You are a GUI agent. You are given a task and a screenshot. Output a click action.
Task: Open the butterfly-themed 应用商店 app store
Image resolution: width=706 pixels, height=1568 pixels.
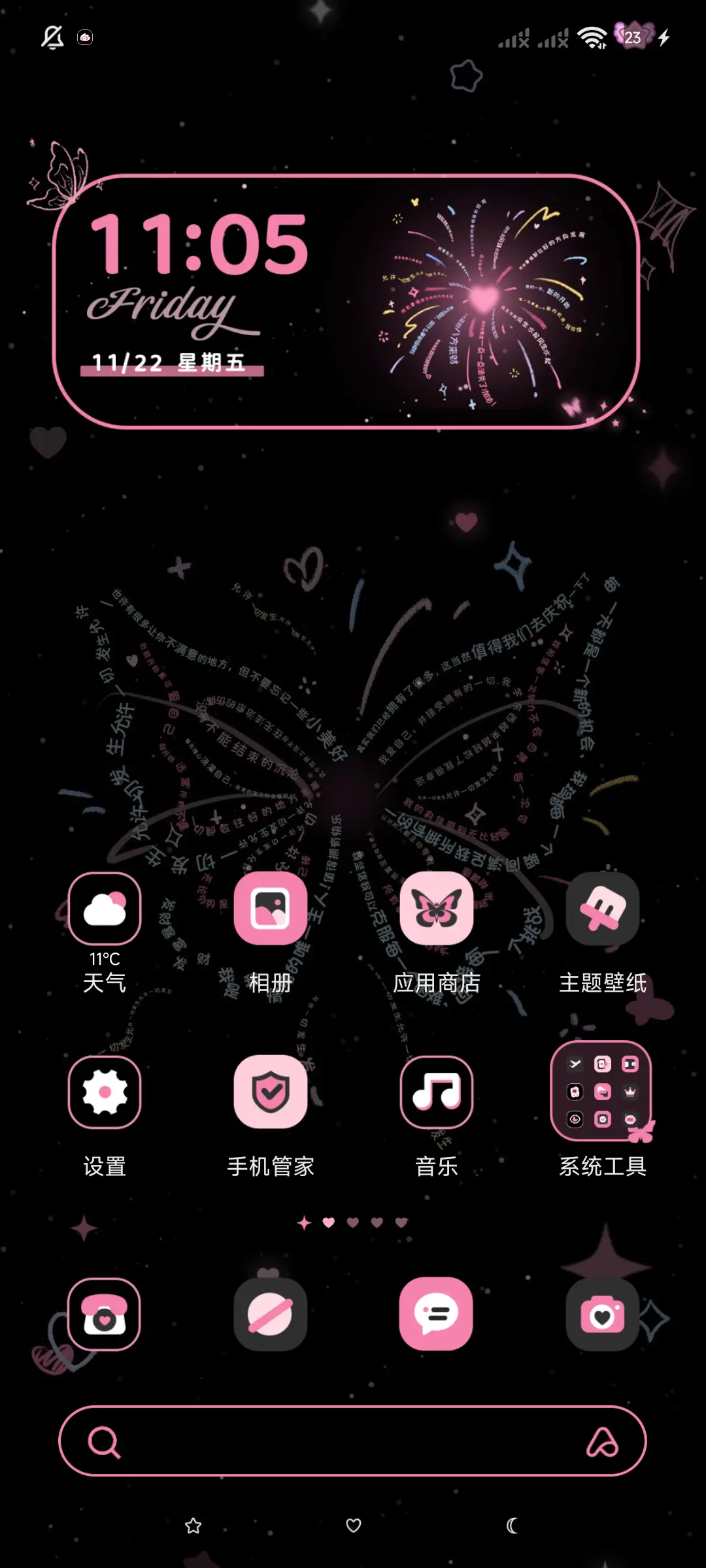[436, 908]
